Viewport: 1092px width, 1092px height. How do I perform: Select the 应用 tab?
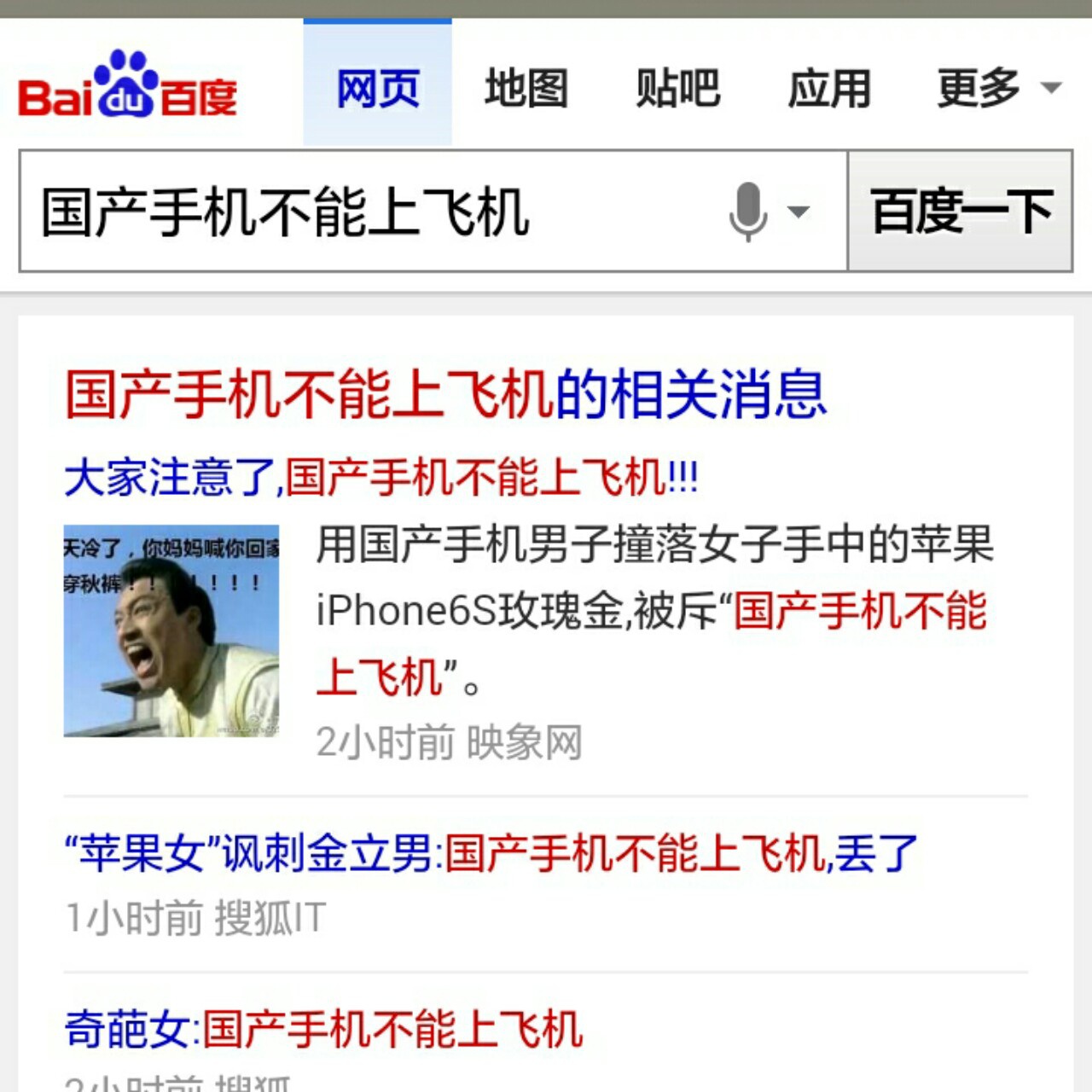click(829, 88)
